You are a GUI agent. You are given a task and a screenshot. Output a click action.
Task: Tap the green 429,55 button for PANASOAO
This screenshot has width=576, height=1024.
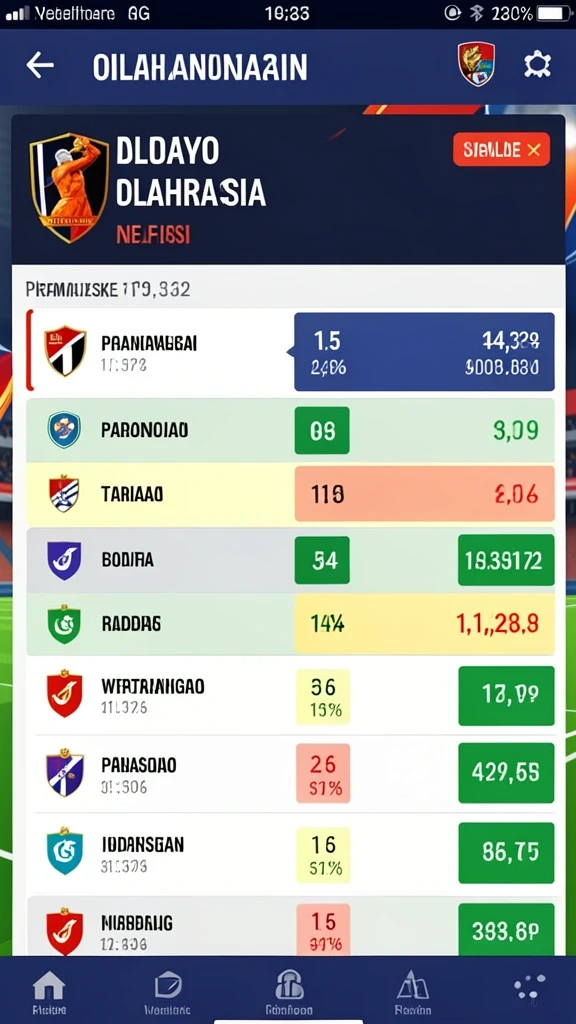(x=506, y=773)
